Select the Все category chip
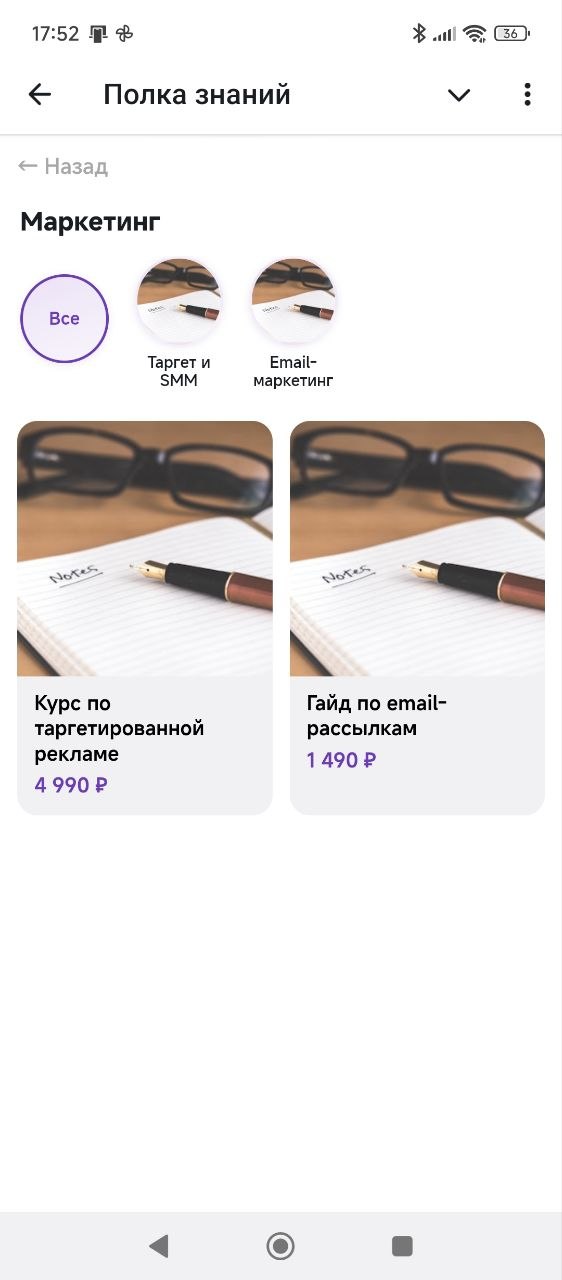Viewport: 562px width, 1280px height. tap(64, 319)
